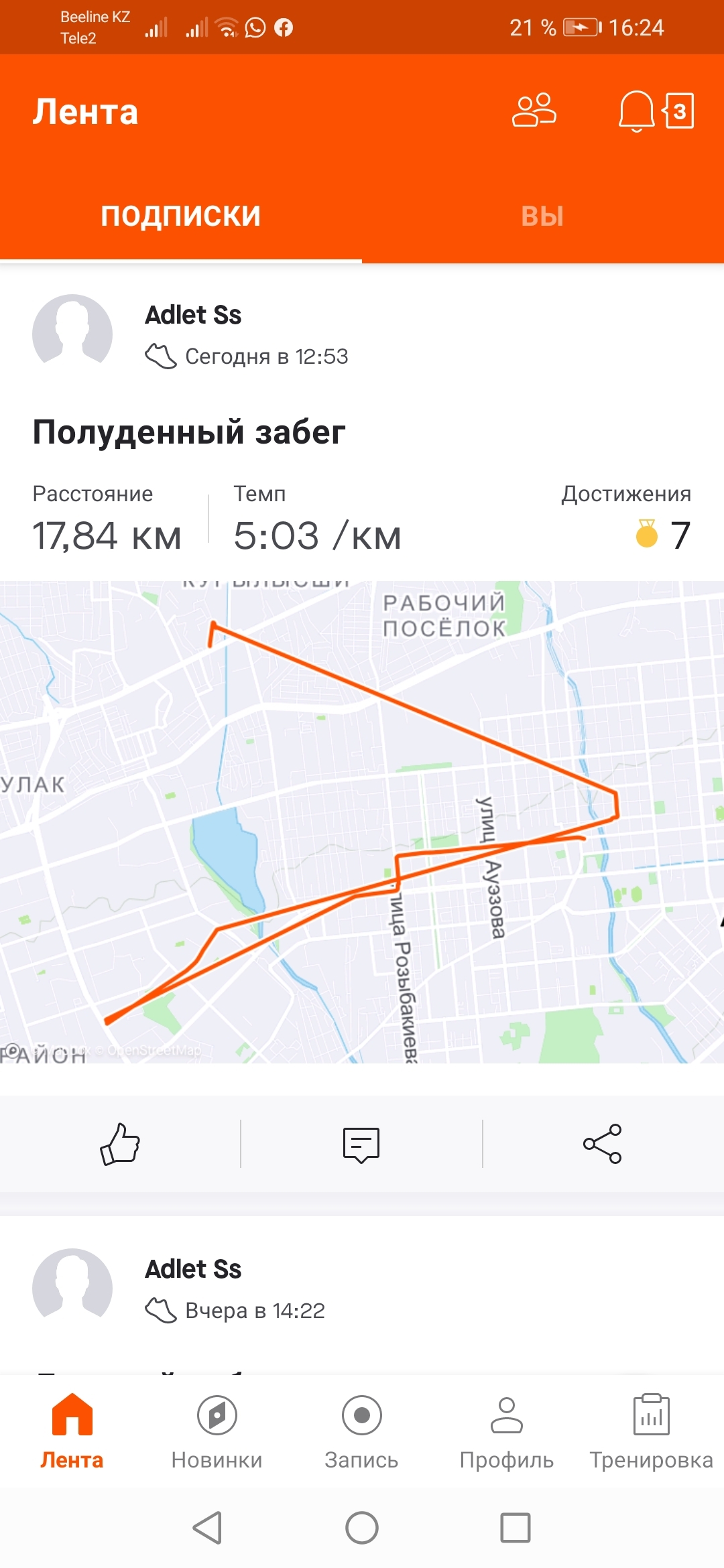Open the find friends icon
The width and height of the screenshot is (724, 1568).
click(x=534, y=111)
